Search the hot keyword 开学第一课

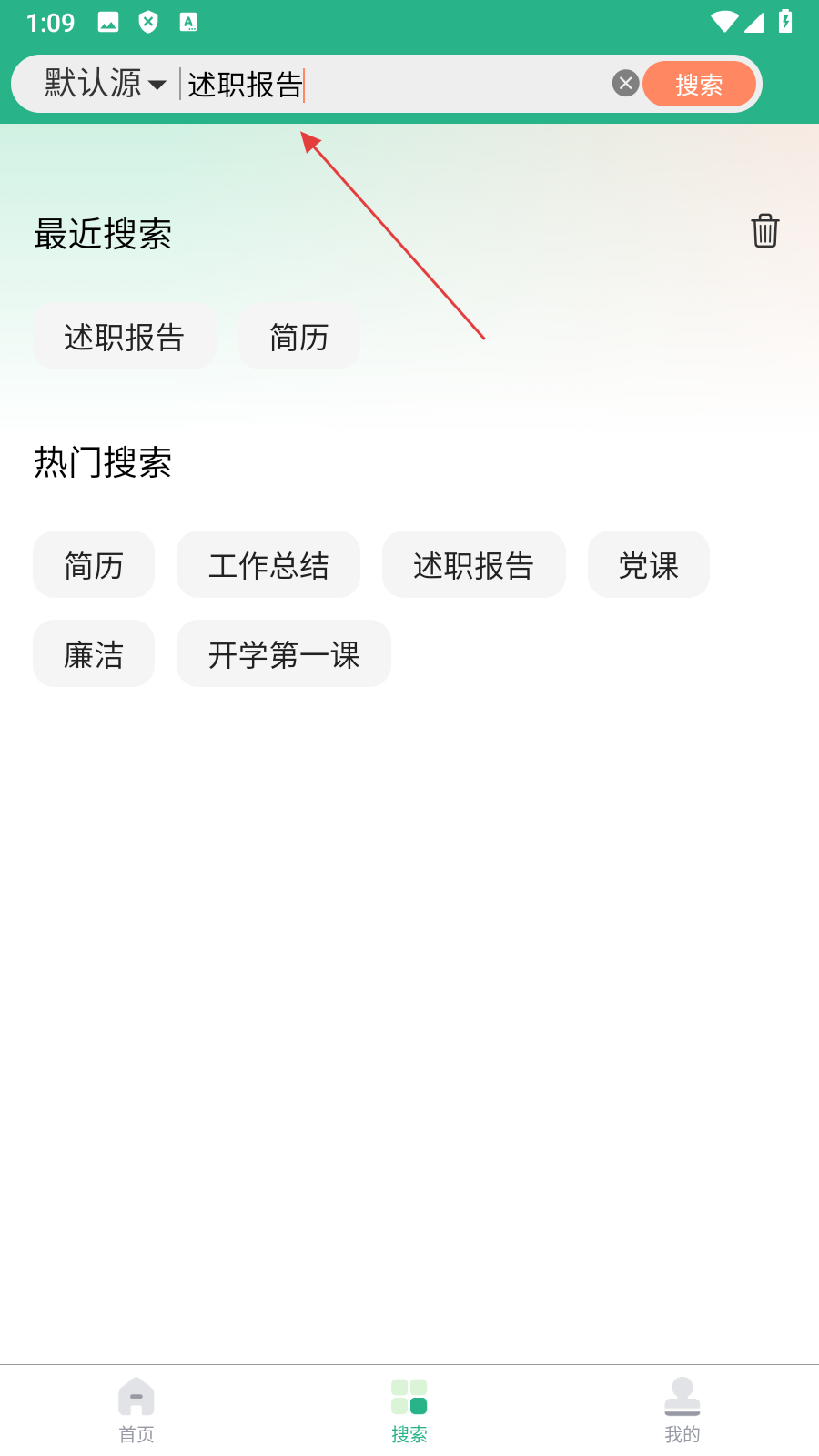[284, 654]
